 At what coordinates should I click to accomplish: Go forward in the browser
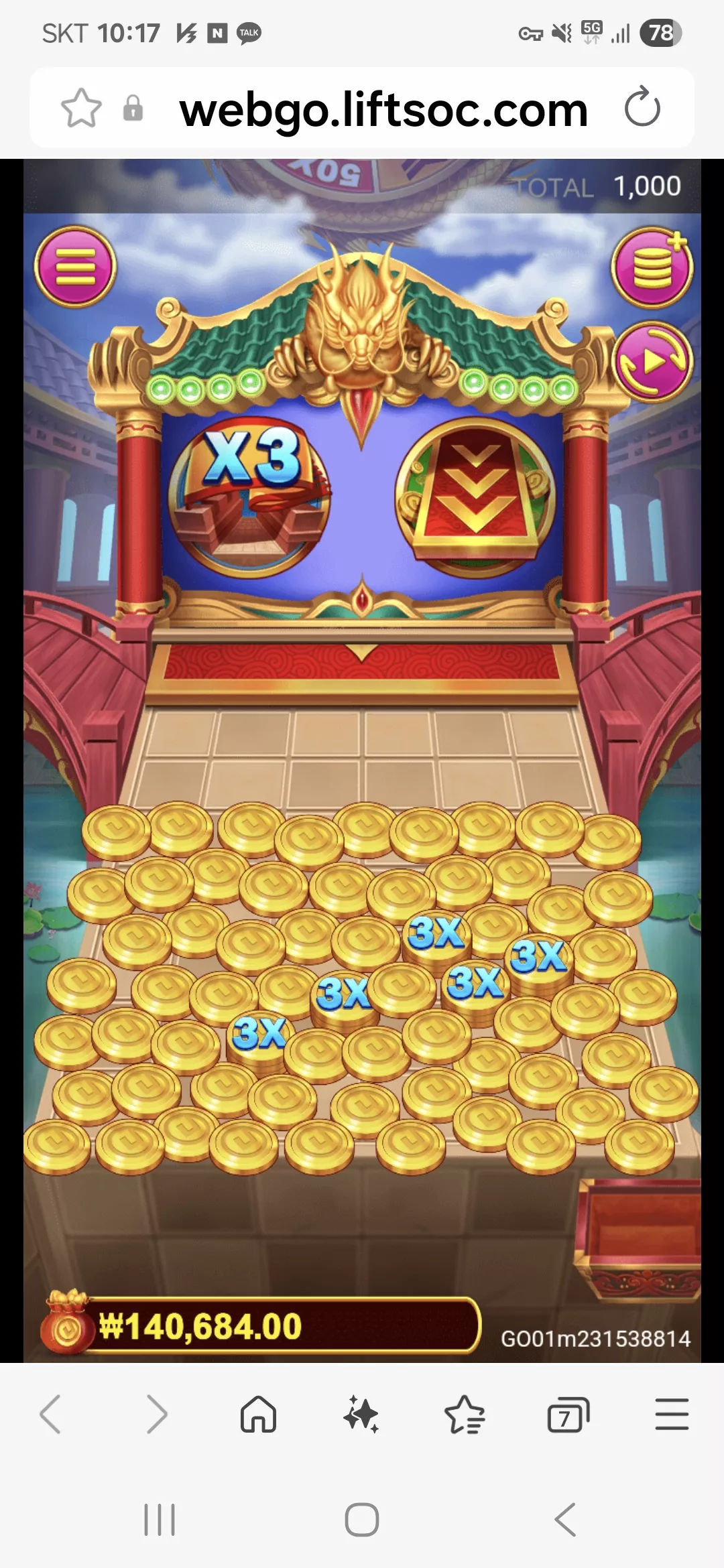(156, 1414)
